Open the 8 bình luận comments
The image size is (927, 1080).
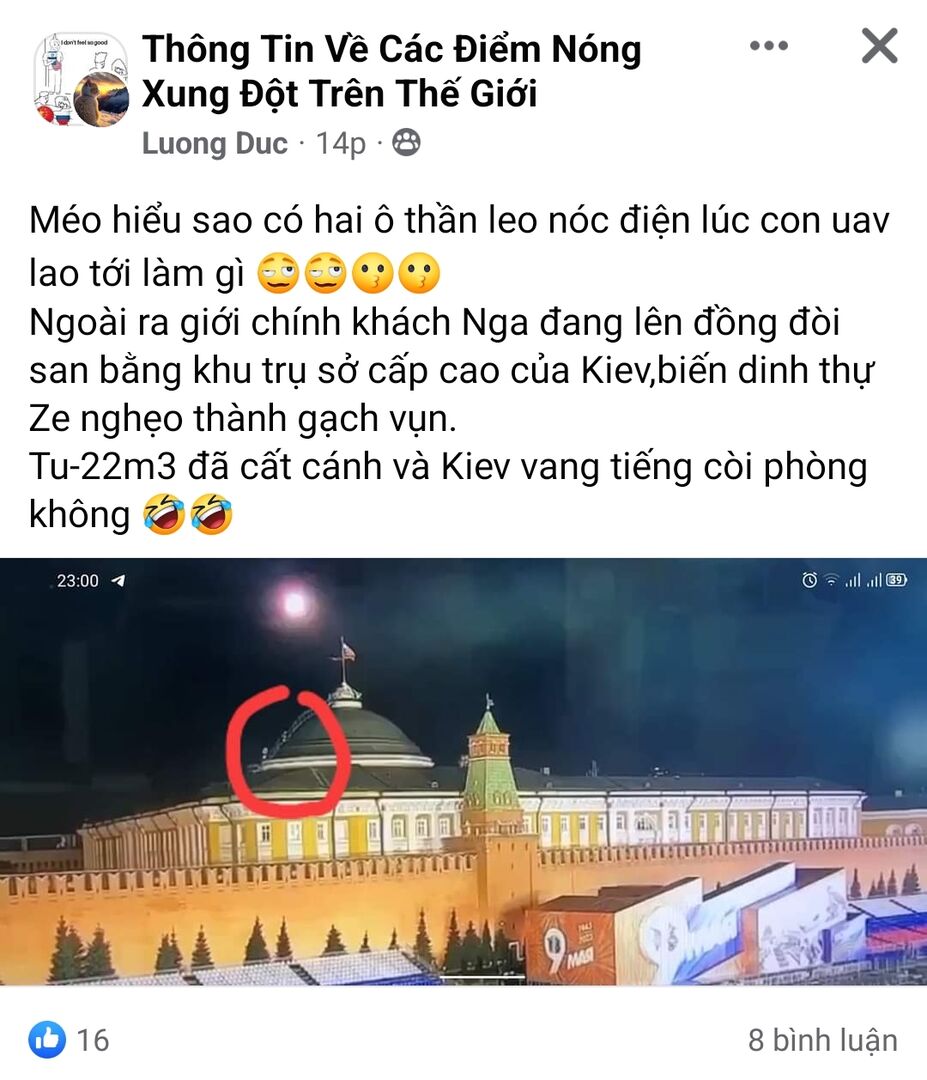[822, 1040]
